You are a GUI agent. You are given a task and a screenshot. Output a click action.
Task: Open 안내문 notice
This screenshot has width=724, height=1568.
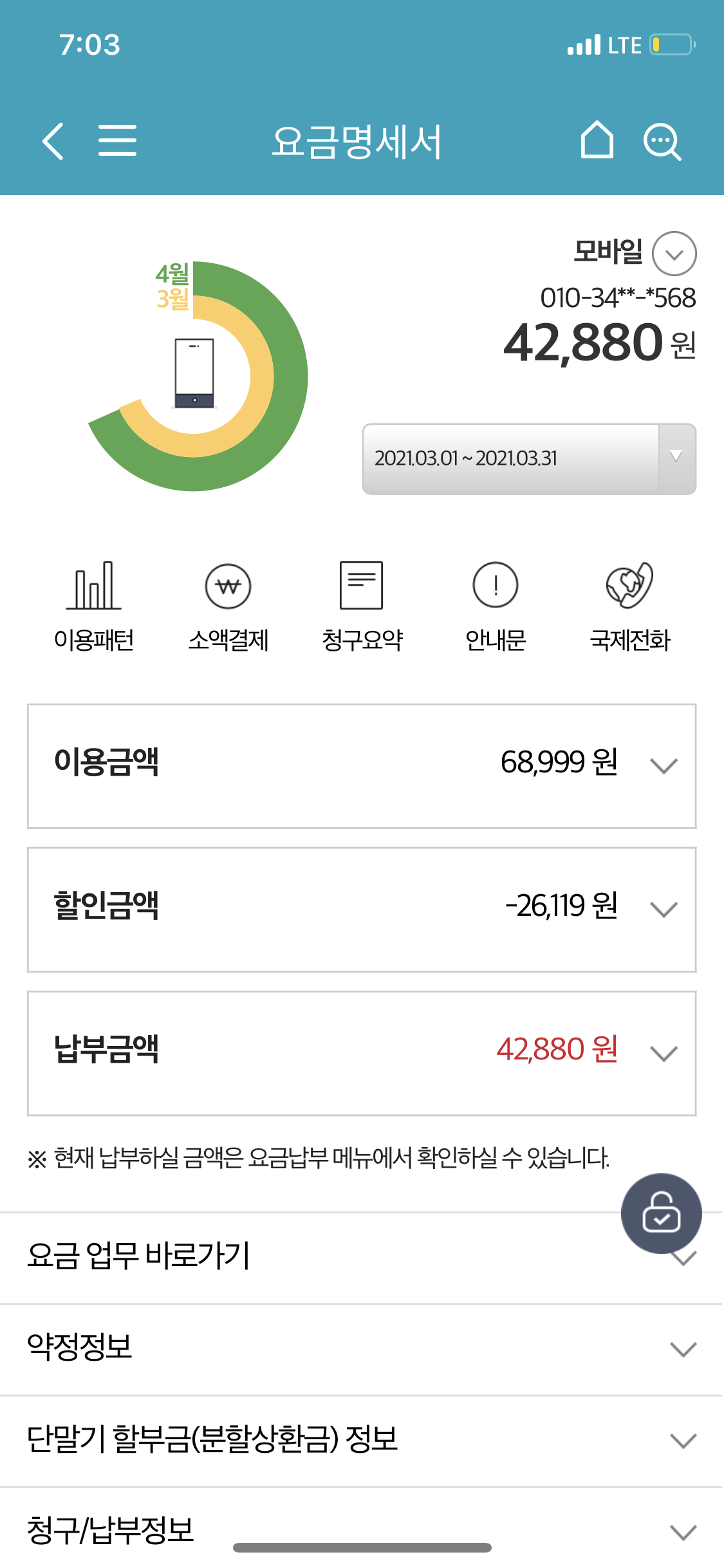[496, 606]
